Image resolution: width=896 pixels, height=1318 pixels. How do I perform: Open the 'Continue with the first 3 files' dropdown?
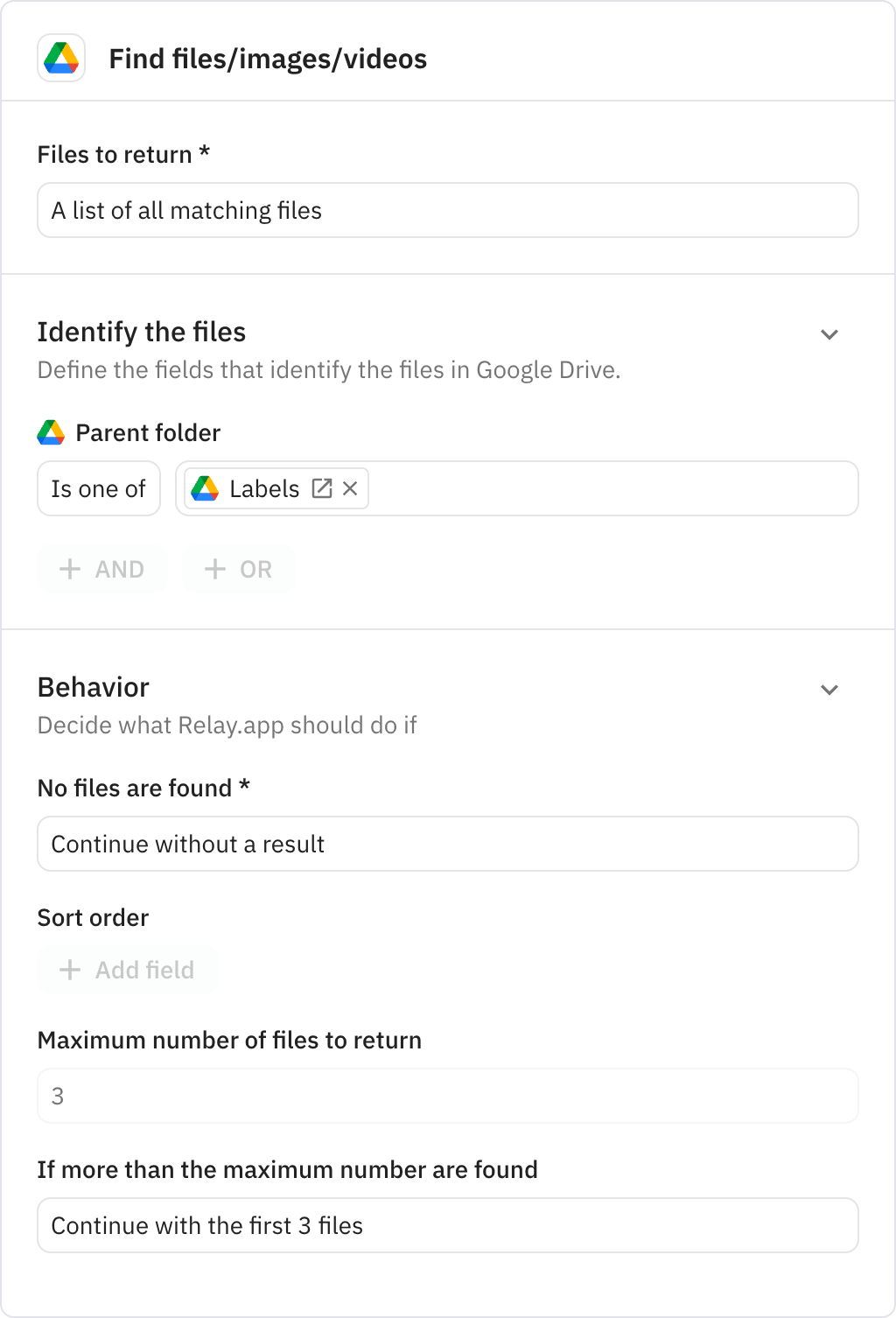pos(447,1225)
